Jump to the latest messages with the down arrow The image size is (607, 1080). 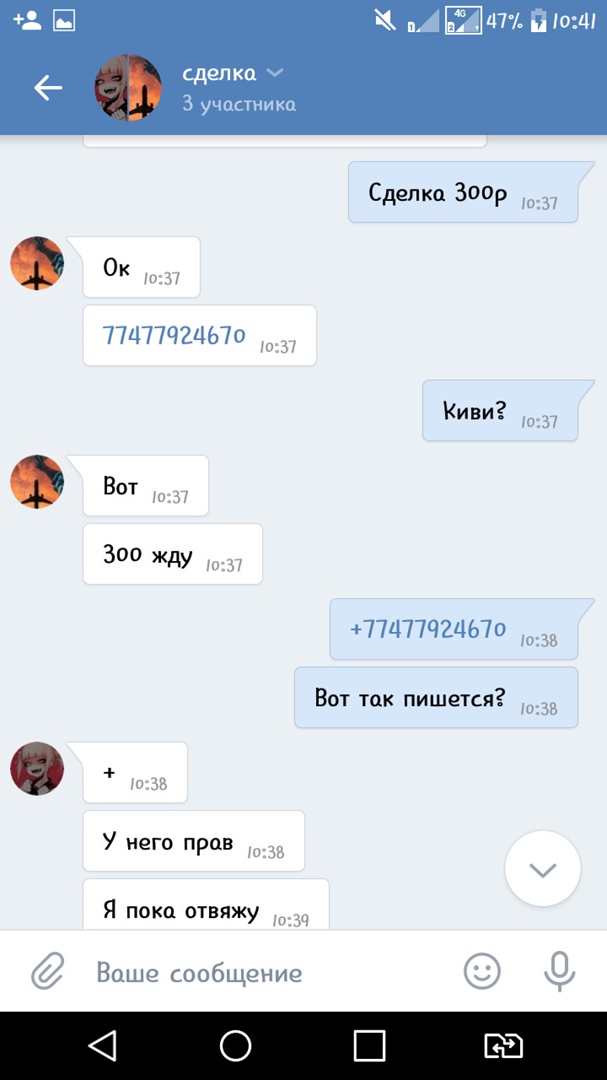542,869
